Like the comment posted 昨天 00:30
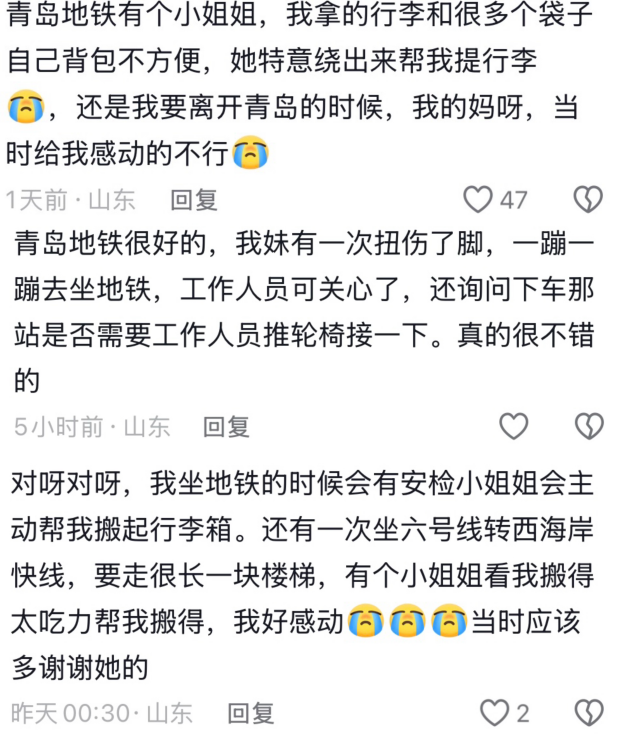Screen dimensions: 636x747 495,713
